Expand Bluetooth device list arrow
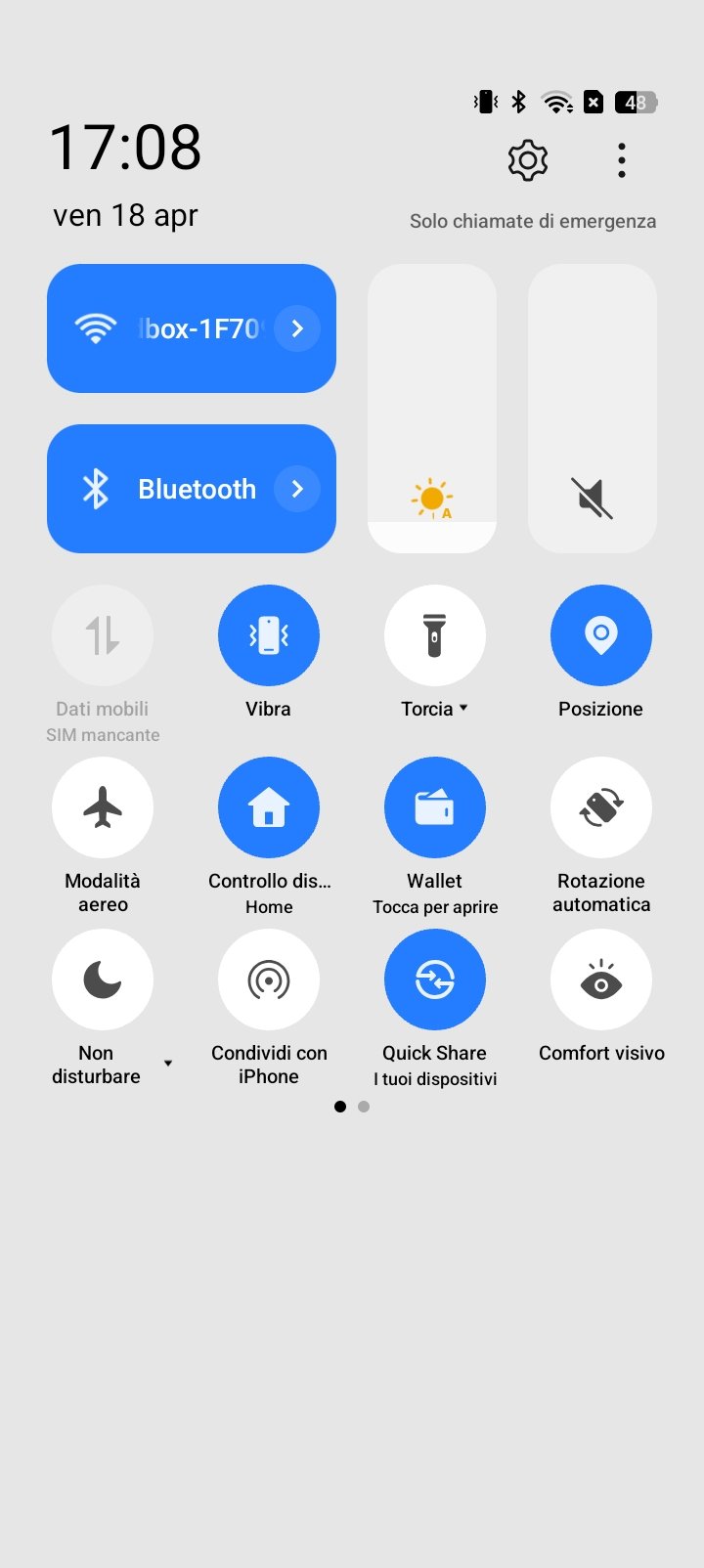704x1568 pixels. point(297,489)
